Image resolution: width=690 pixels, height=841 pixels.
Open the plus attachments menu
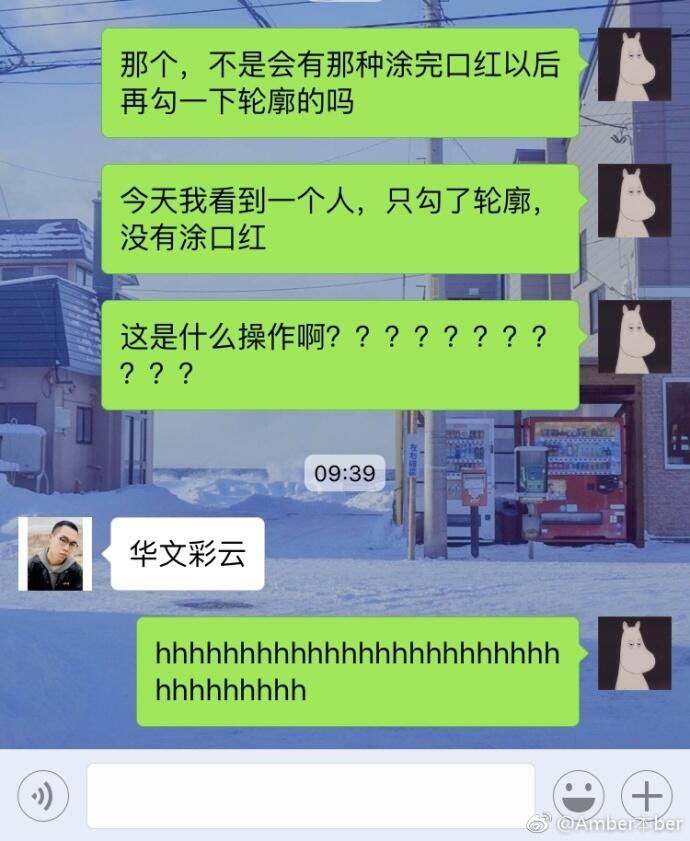646,796
